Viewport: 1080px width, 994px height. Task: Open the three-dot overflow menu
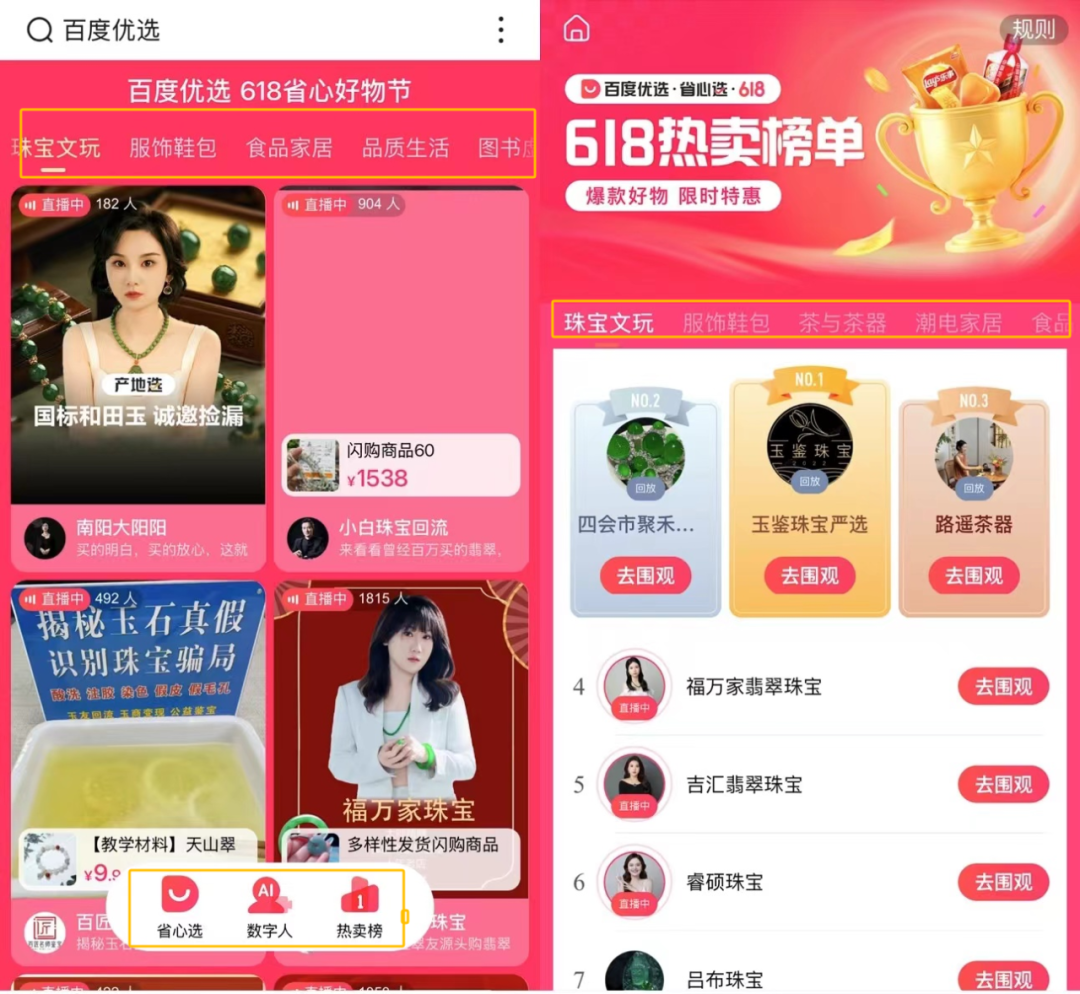pyautogui.click(x=501, y=30)
